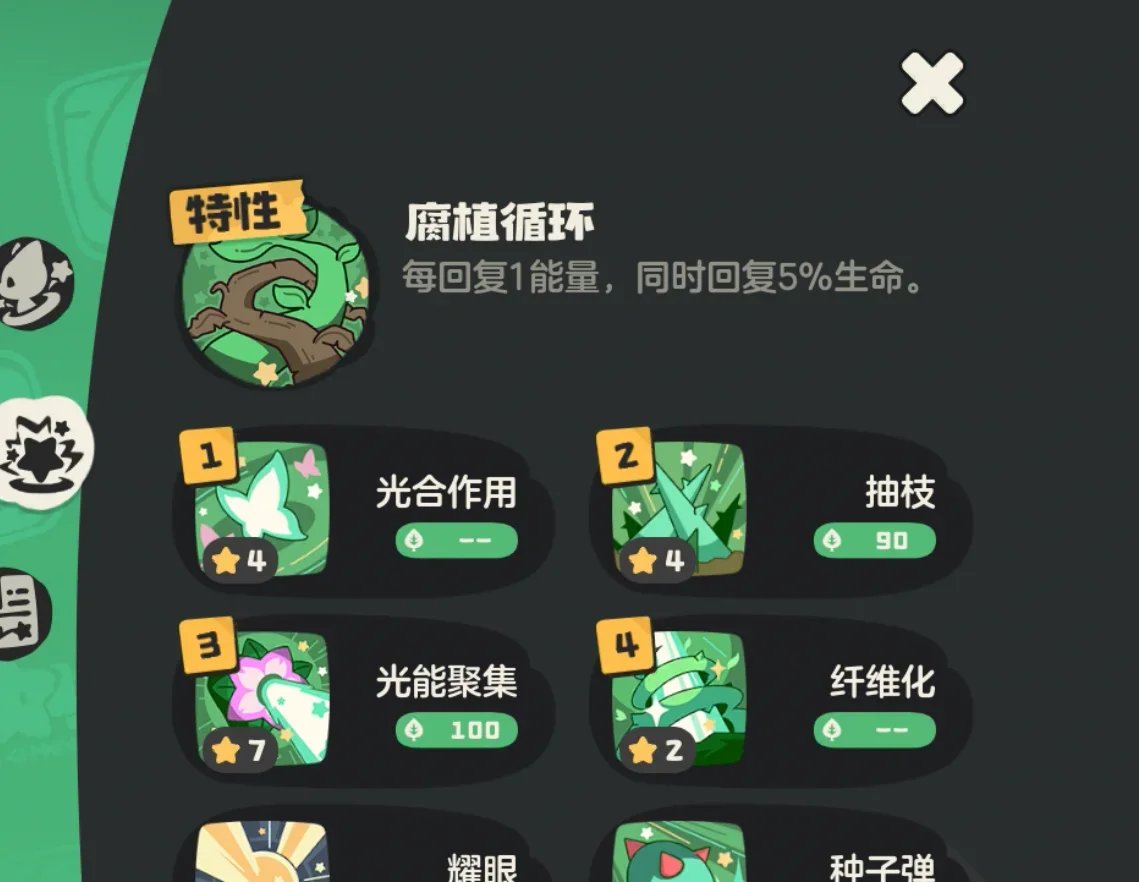Open the 腐植循环 trait icon

[277, 296]
